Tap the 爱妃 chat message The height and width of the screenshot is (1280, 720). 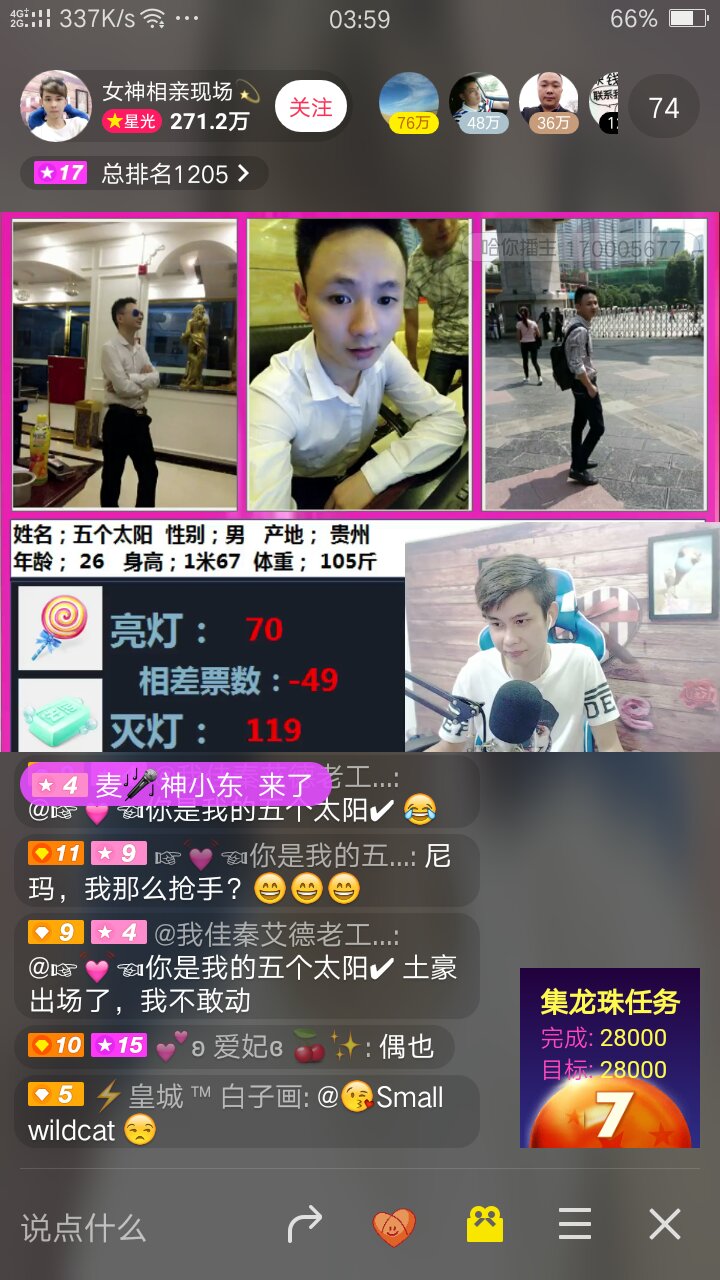235,1047
